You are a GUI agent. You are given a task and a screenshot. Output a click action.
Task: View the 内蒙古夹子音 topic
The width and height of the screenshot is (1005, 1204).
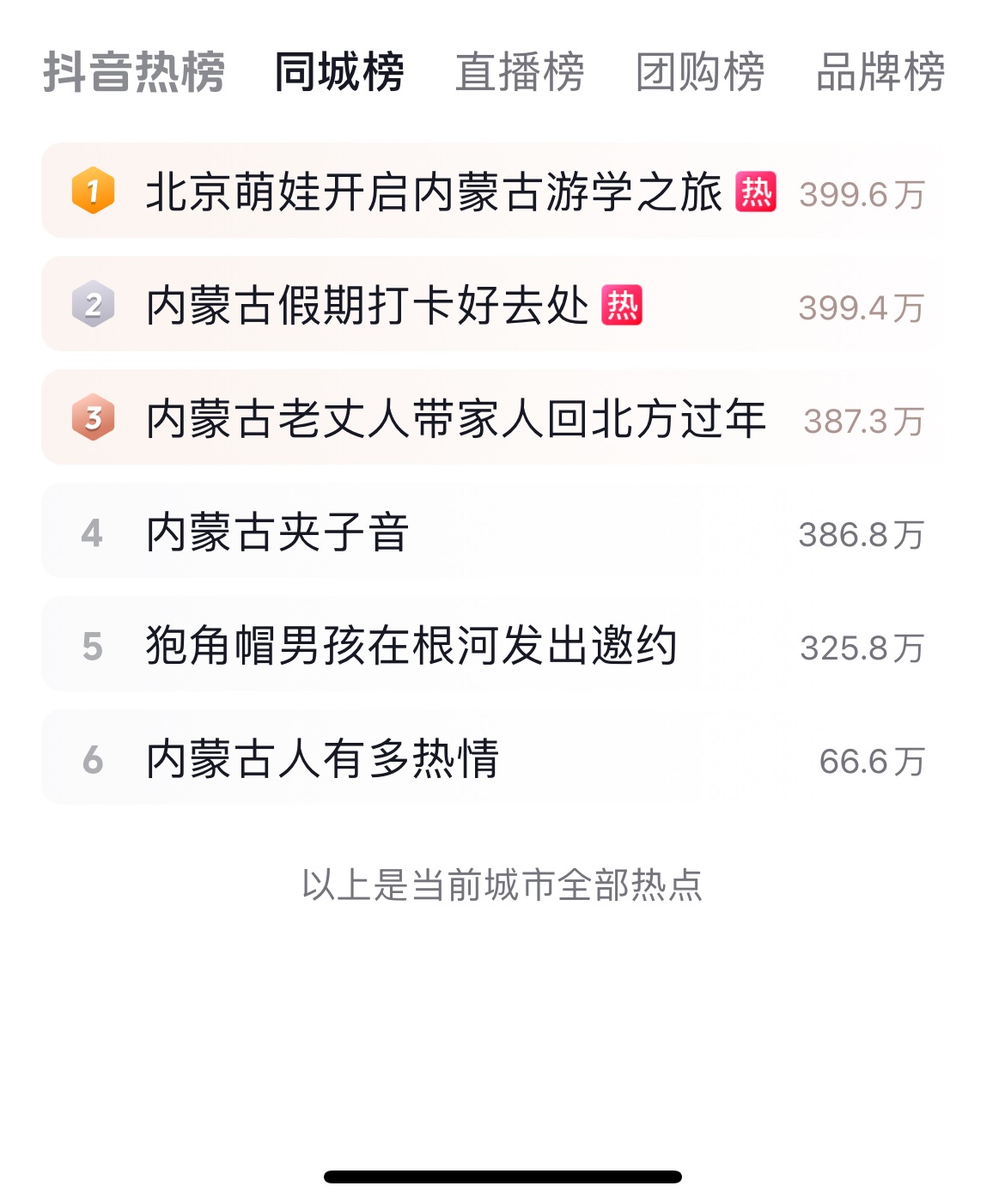coord(277,532)
